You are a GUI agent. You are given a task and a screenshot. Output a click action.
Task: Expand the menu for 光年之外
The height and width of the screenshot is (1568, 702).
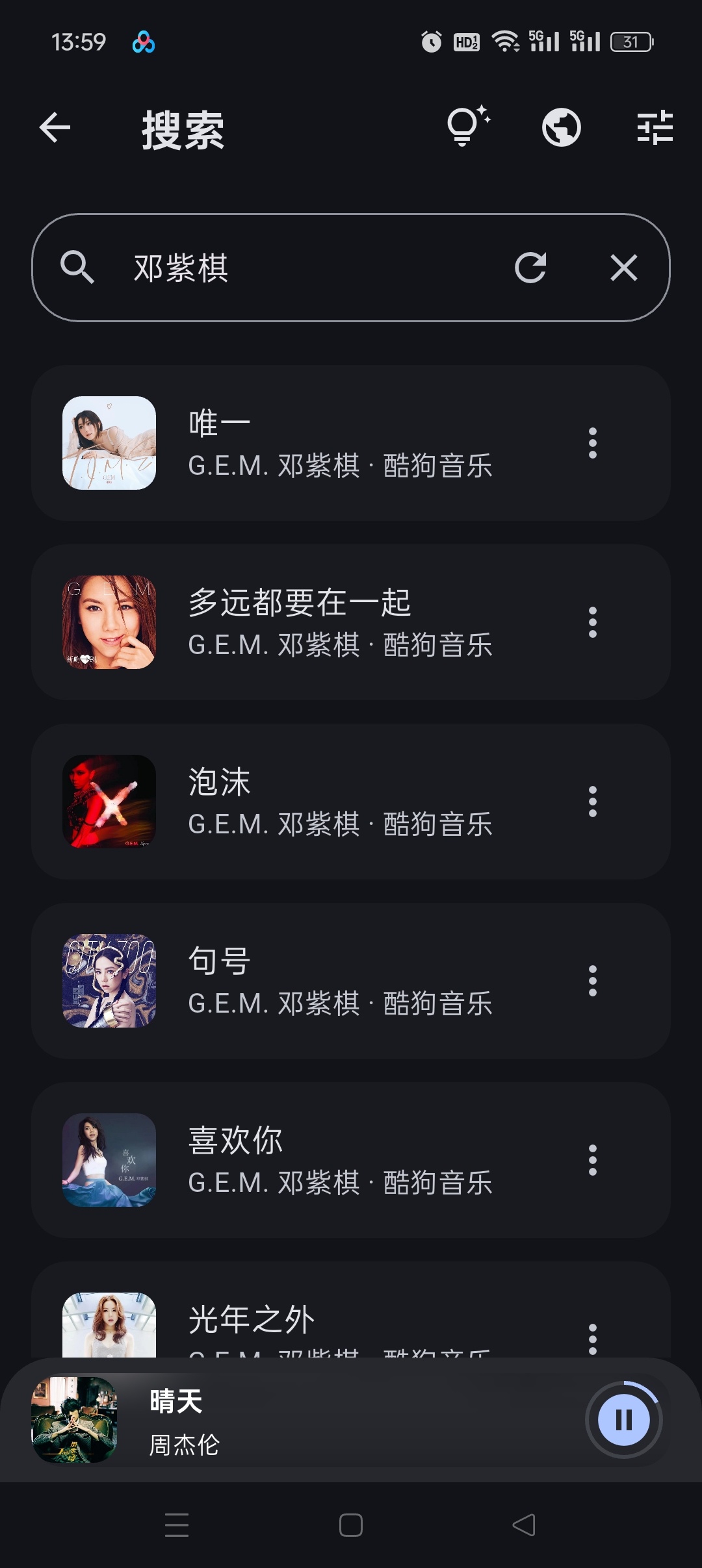pyautogui.click(x=592, y=1341)
